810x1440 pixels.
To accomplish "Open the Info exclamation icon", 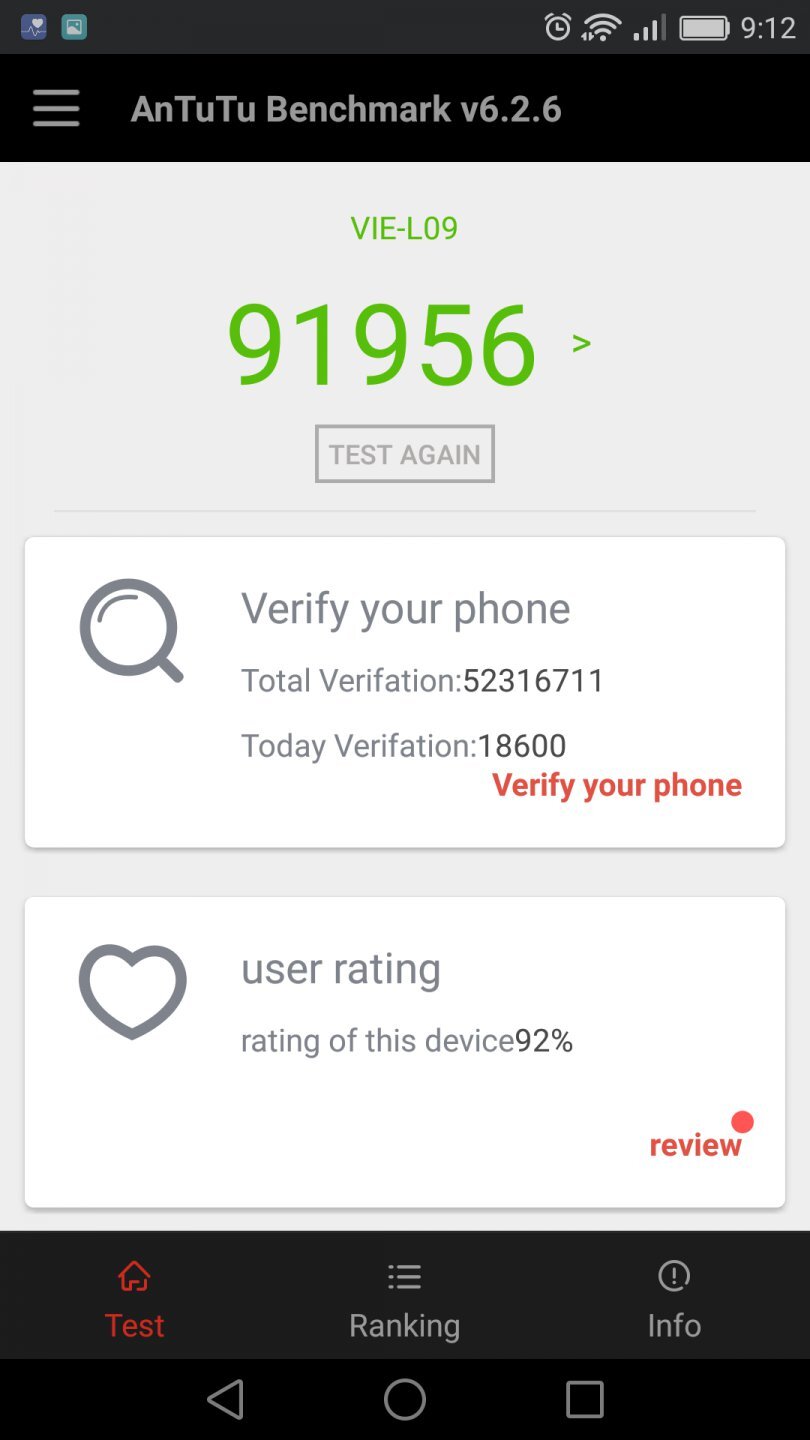I will [x=673, y=1276].
